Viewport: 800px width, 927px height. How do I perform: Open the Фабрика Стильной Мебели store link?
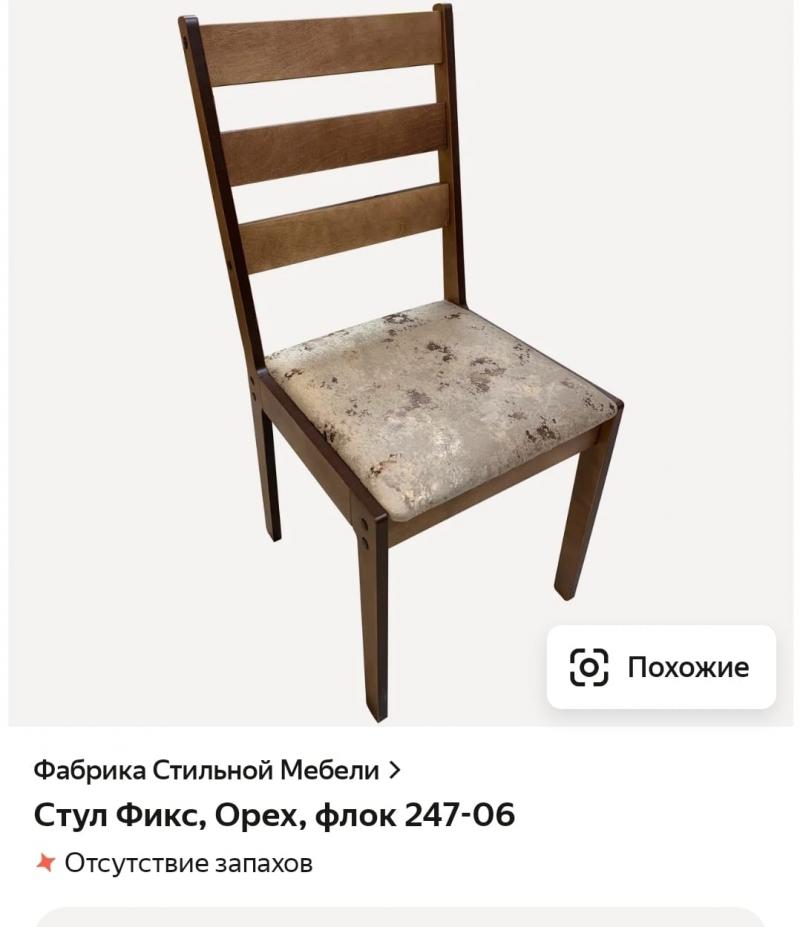coord(216,770)
